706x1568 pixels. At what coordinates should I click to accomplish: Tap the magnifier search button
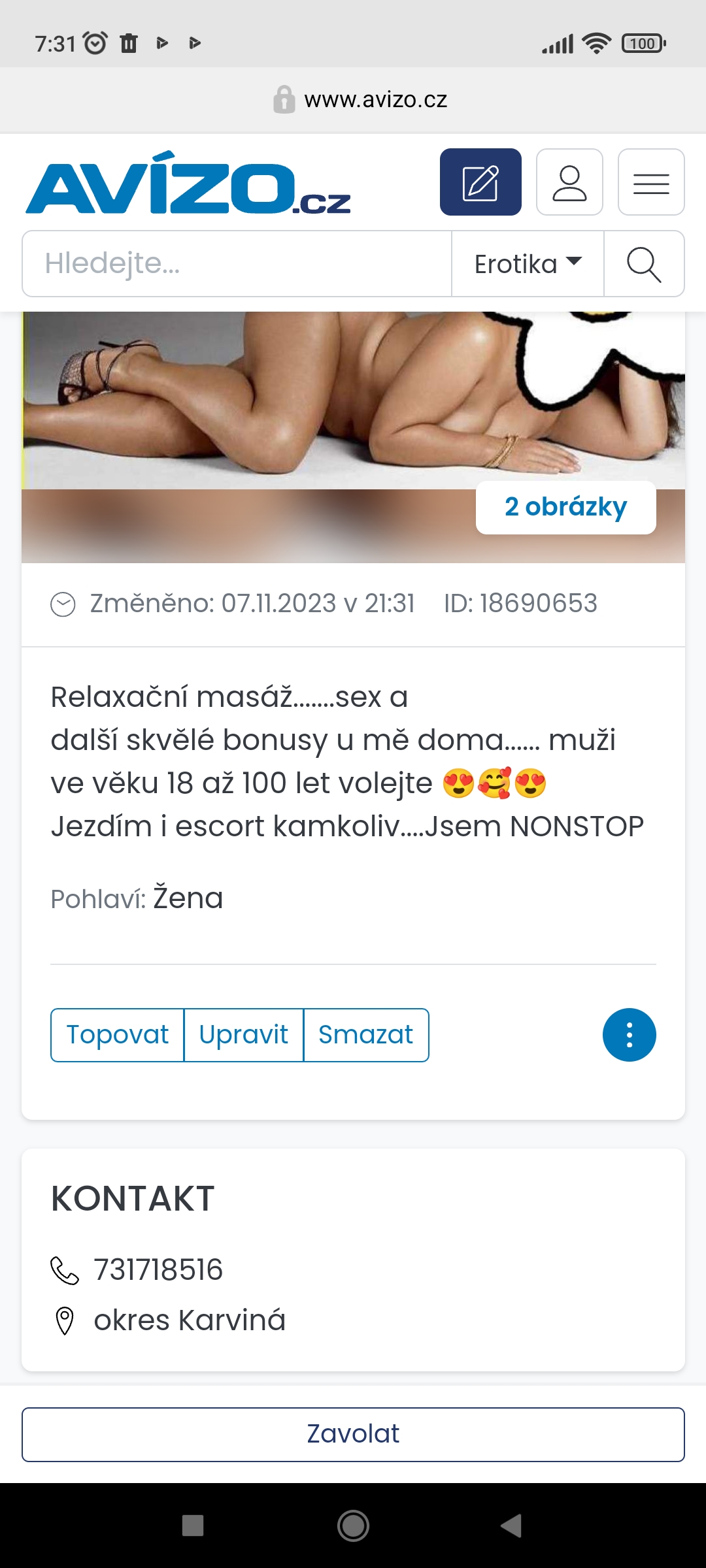pyautogui.click(x=644, y=264)
